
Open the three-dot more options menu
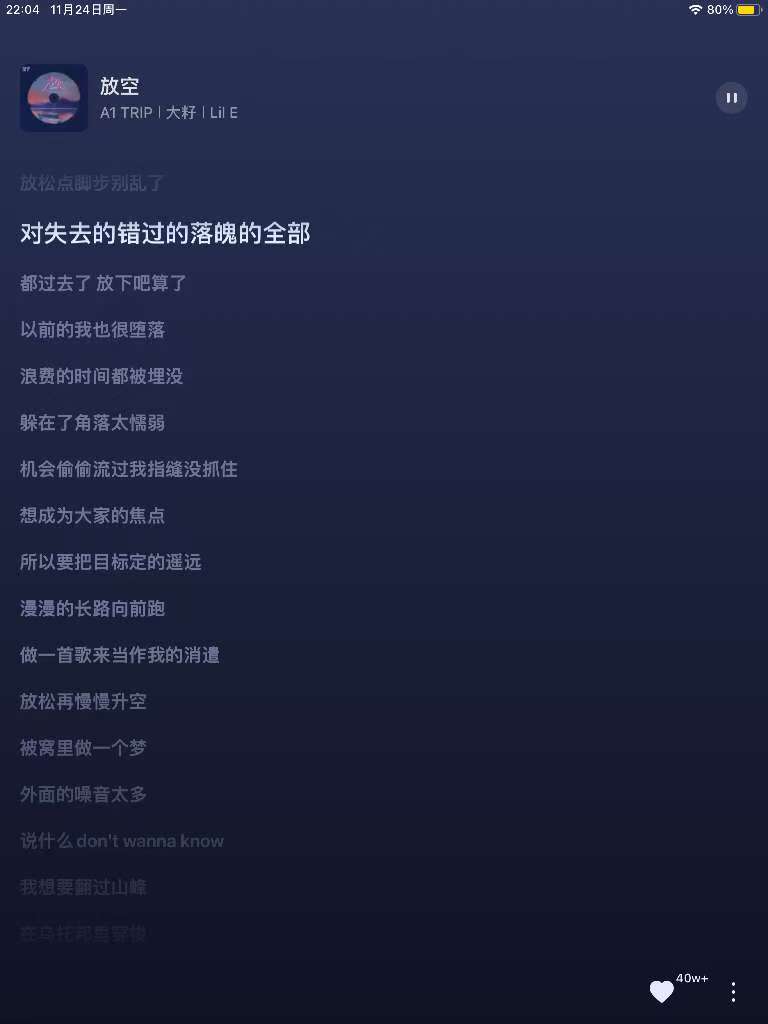pos(733,992)
